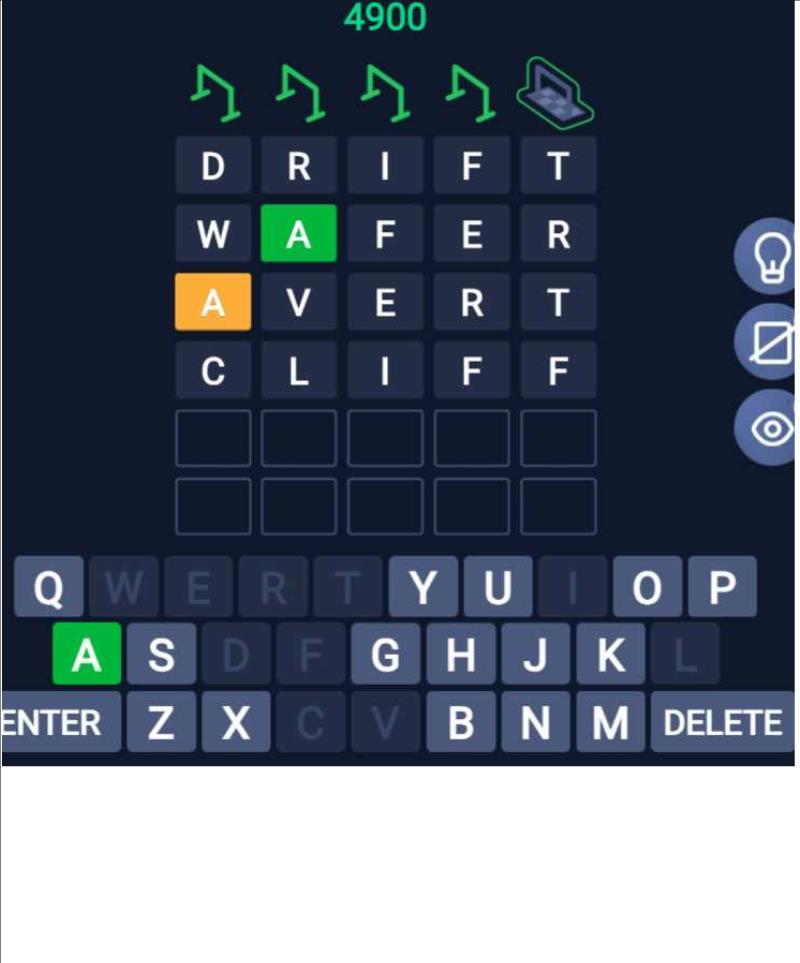Enter the letter S
The width and height of the screenshot is (800, 963).
161,655
